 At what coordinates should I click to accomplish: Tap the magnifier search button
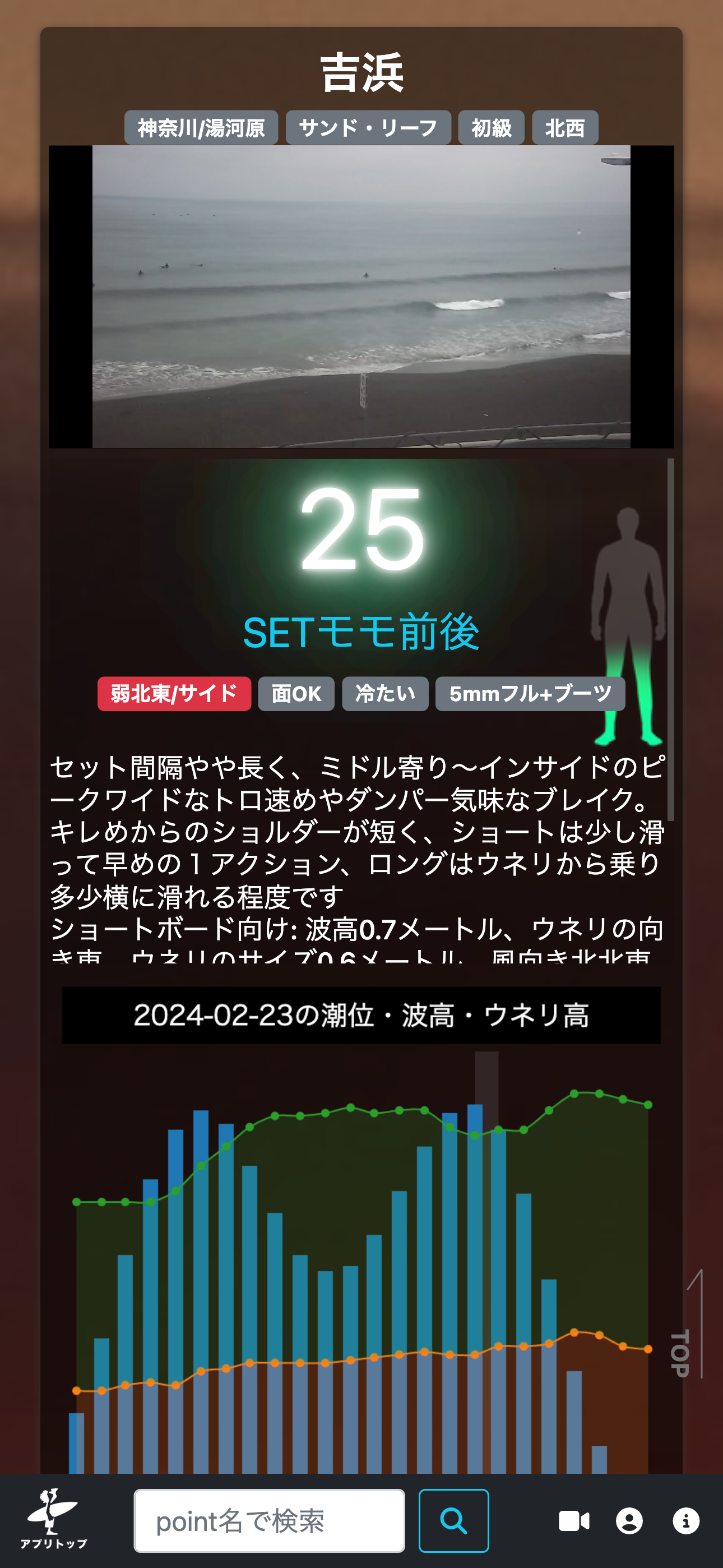coord(453,1520)
